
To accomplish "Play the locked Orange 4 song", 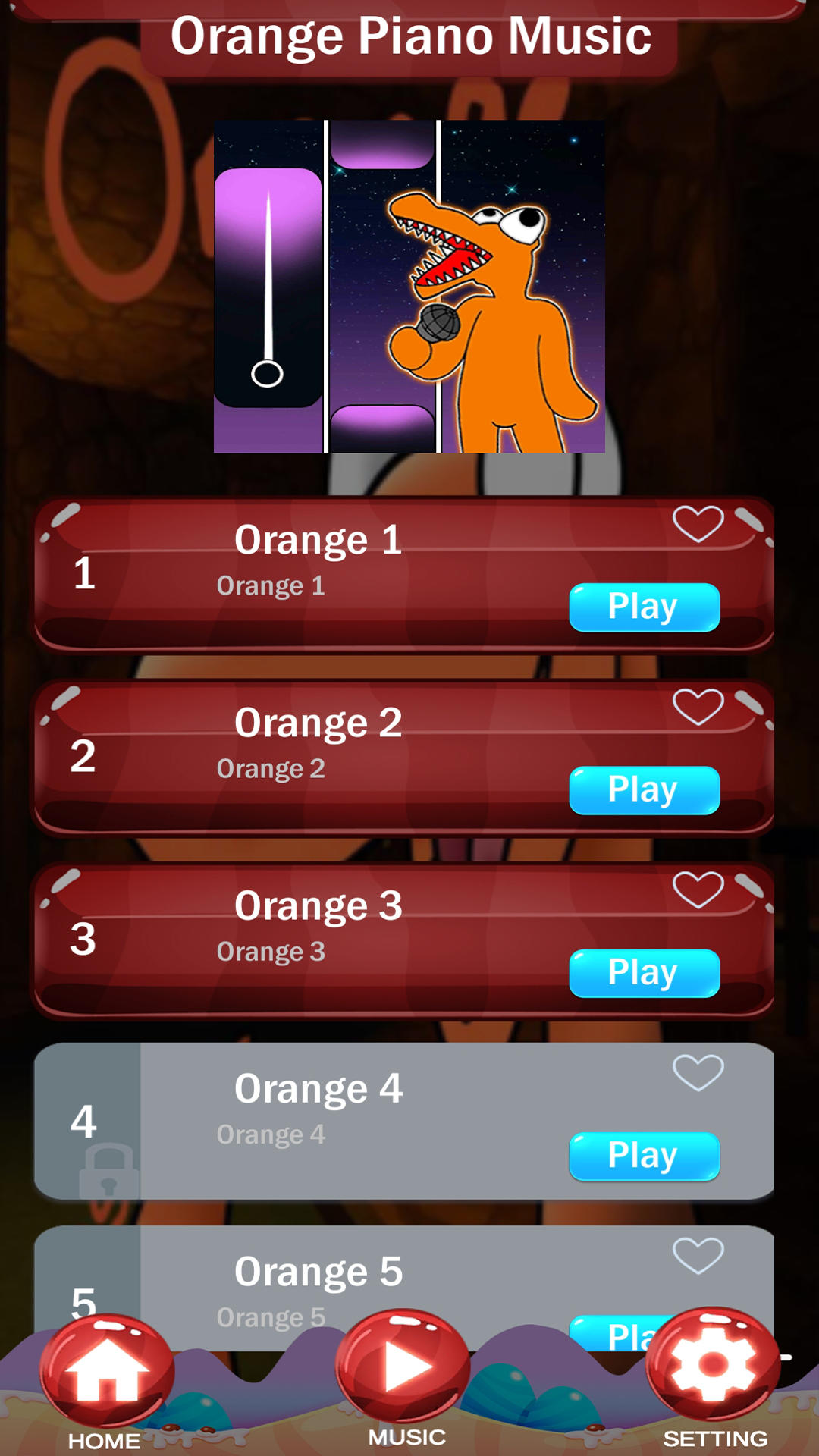I will pos(644,1156).
